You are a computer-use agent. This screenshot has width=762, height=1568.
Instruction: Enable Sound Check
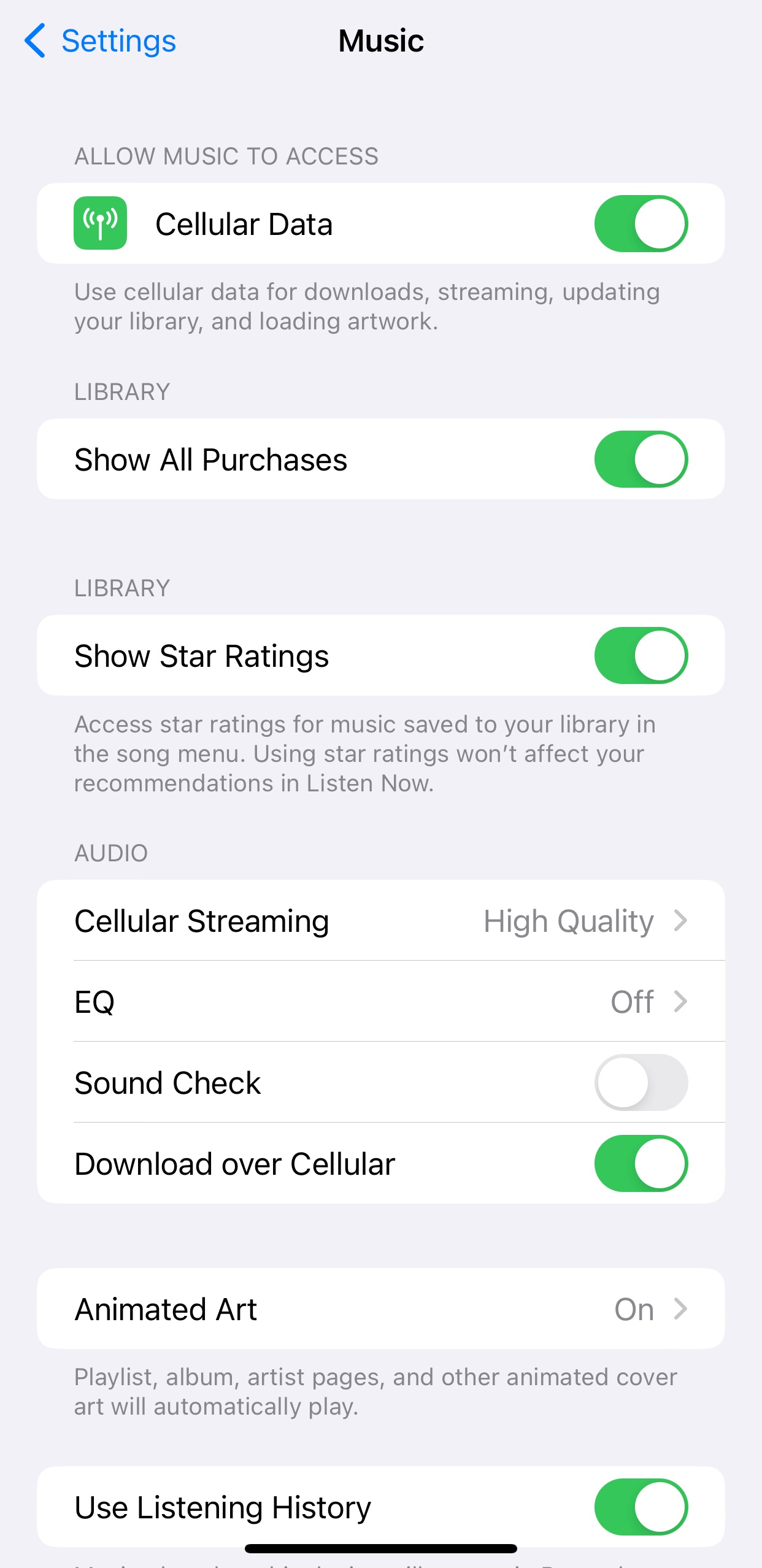641,1082
